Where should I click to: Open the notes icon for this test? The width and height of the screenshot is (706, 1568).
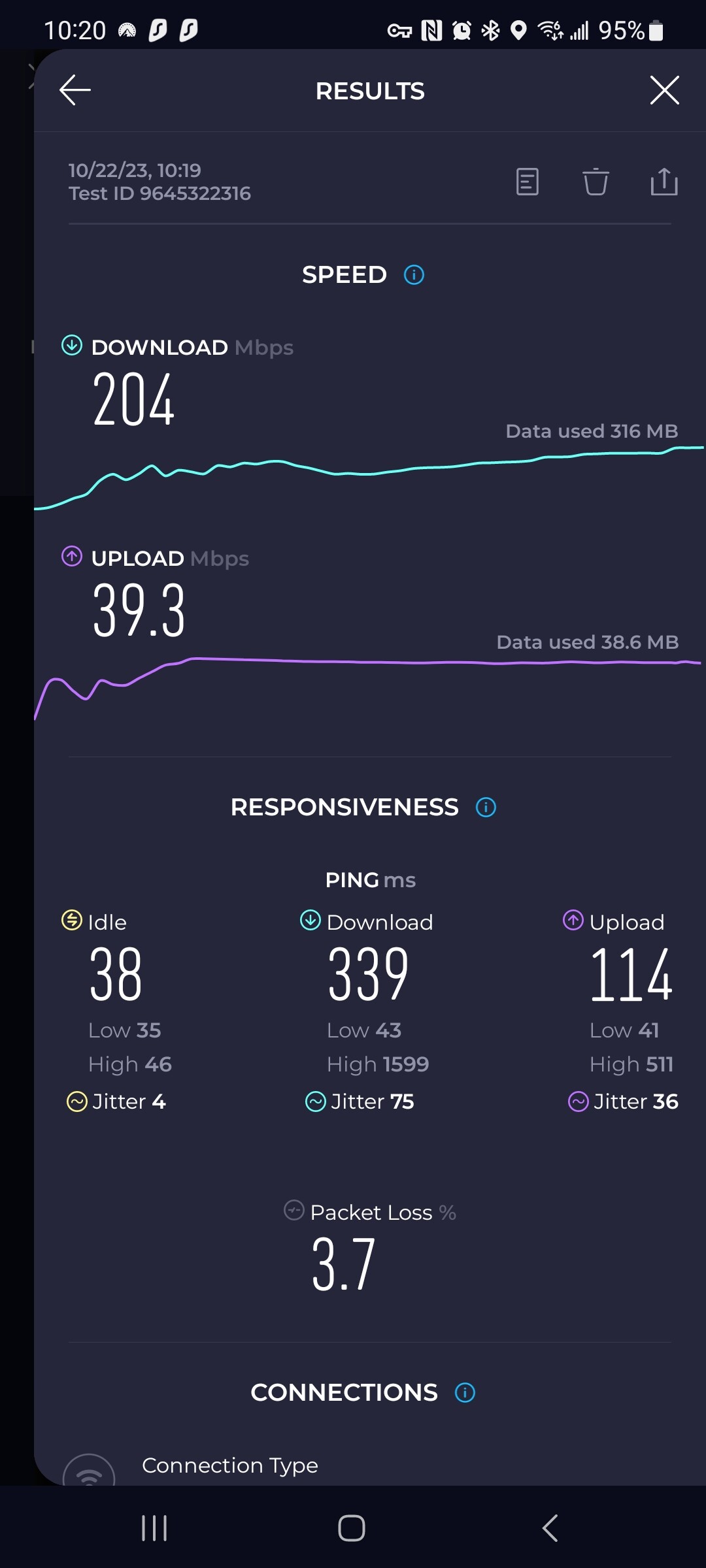pos(527,182)
